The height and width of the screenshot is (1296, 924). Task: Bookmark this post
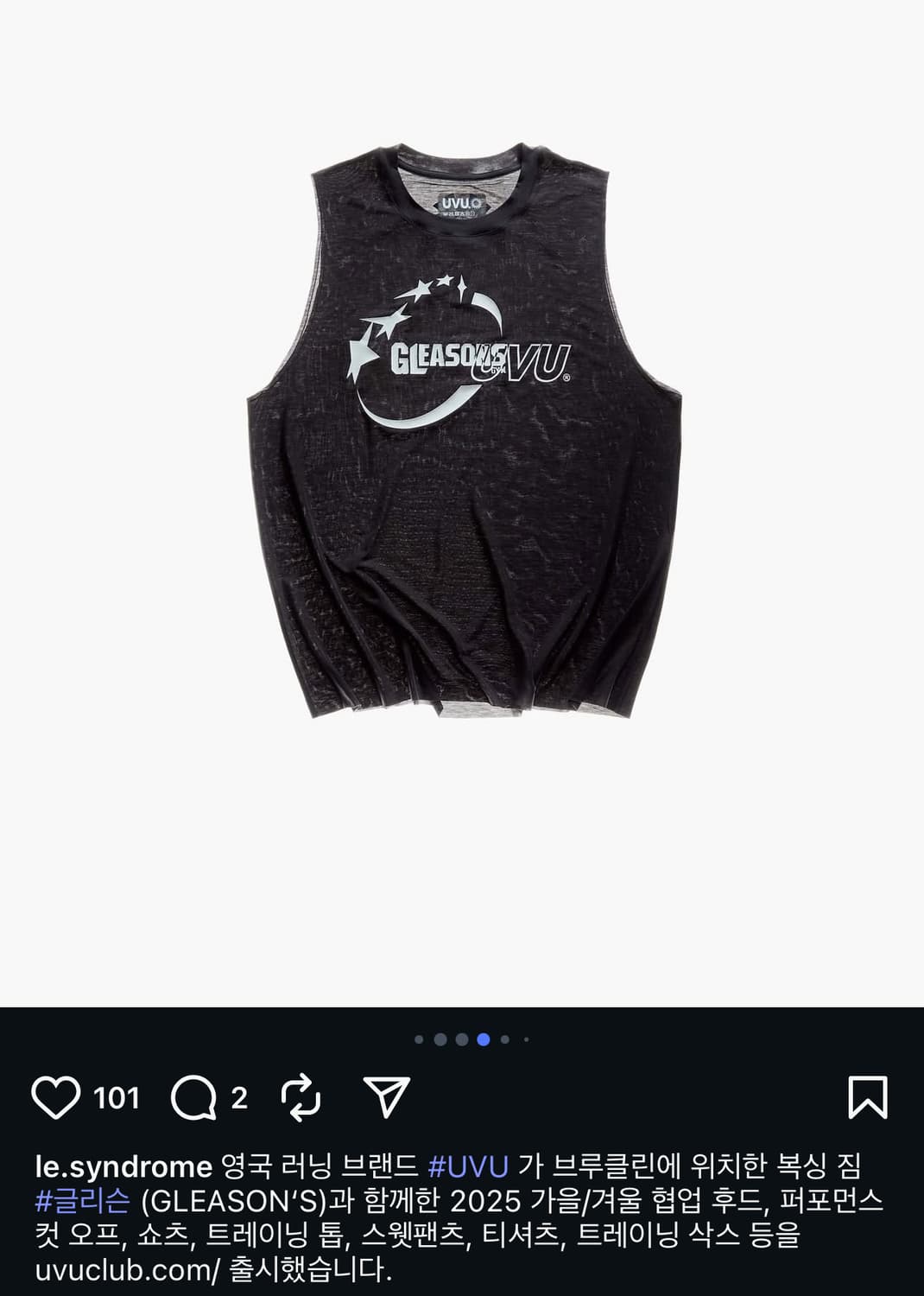(868, 1097)
